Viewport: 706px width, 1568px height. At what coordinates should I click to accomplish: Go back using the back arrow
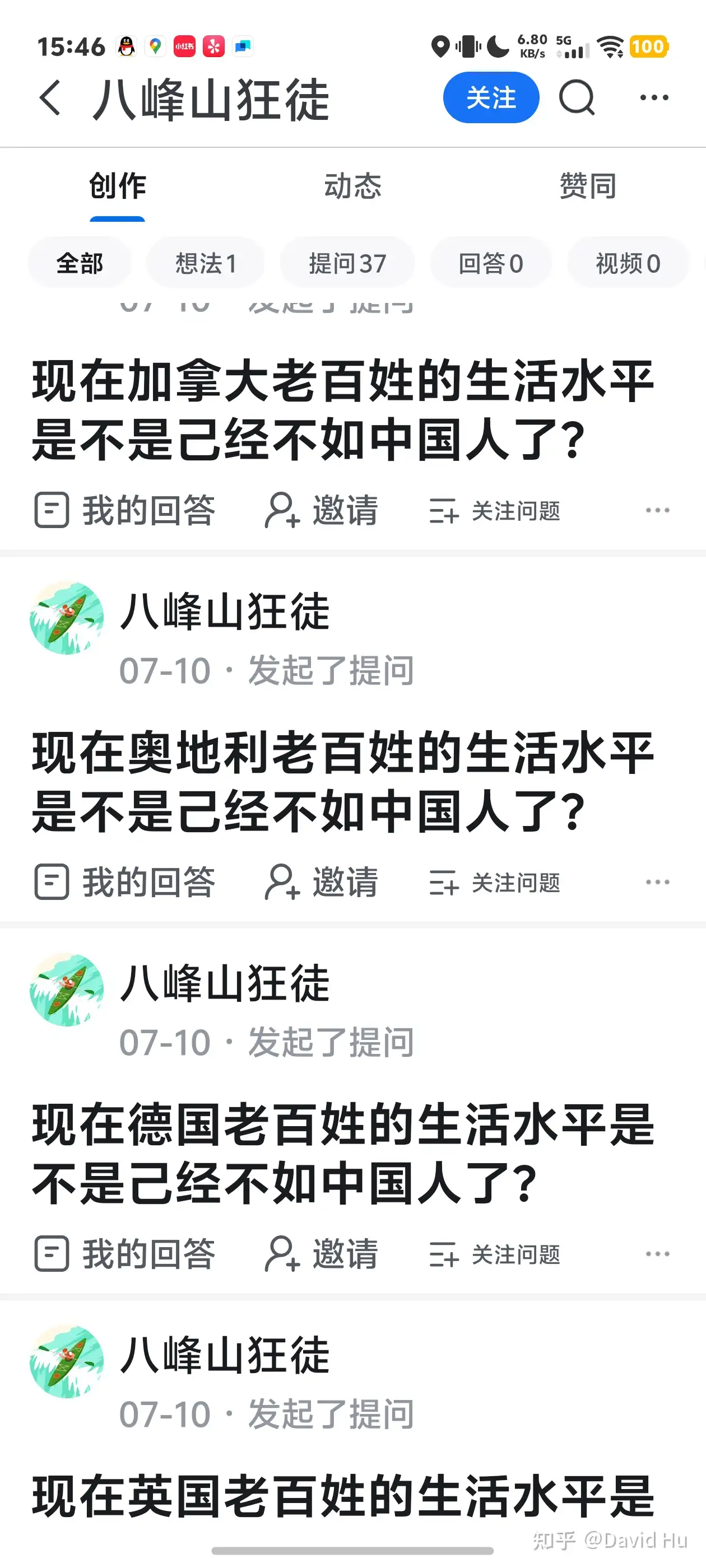(x=50, y=97)
